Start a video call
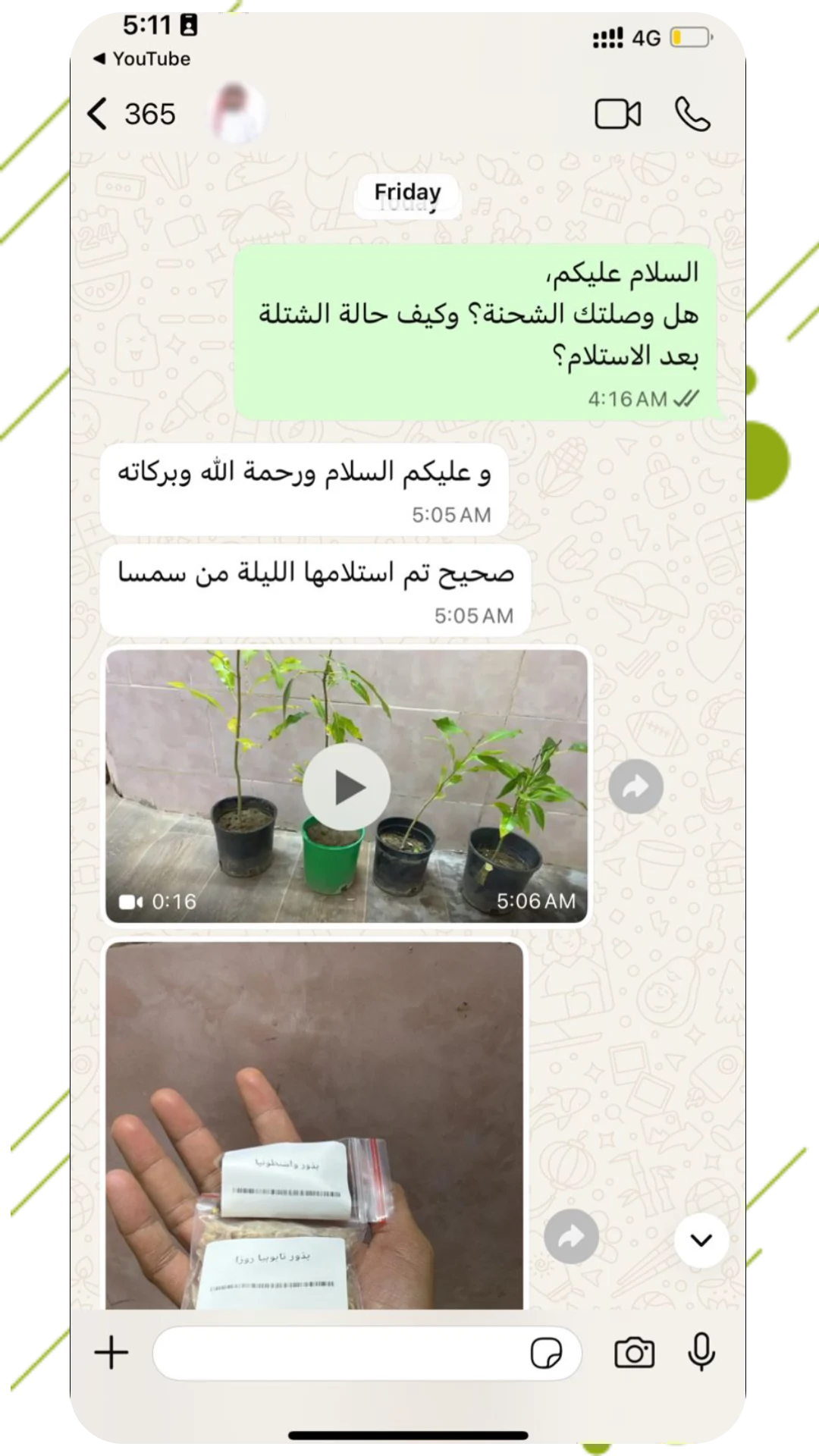The height and width of the screenshot is (1456, 819). [618, 112]
